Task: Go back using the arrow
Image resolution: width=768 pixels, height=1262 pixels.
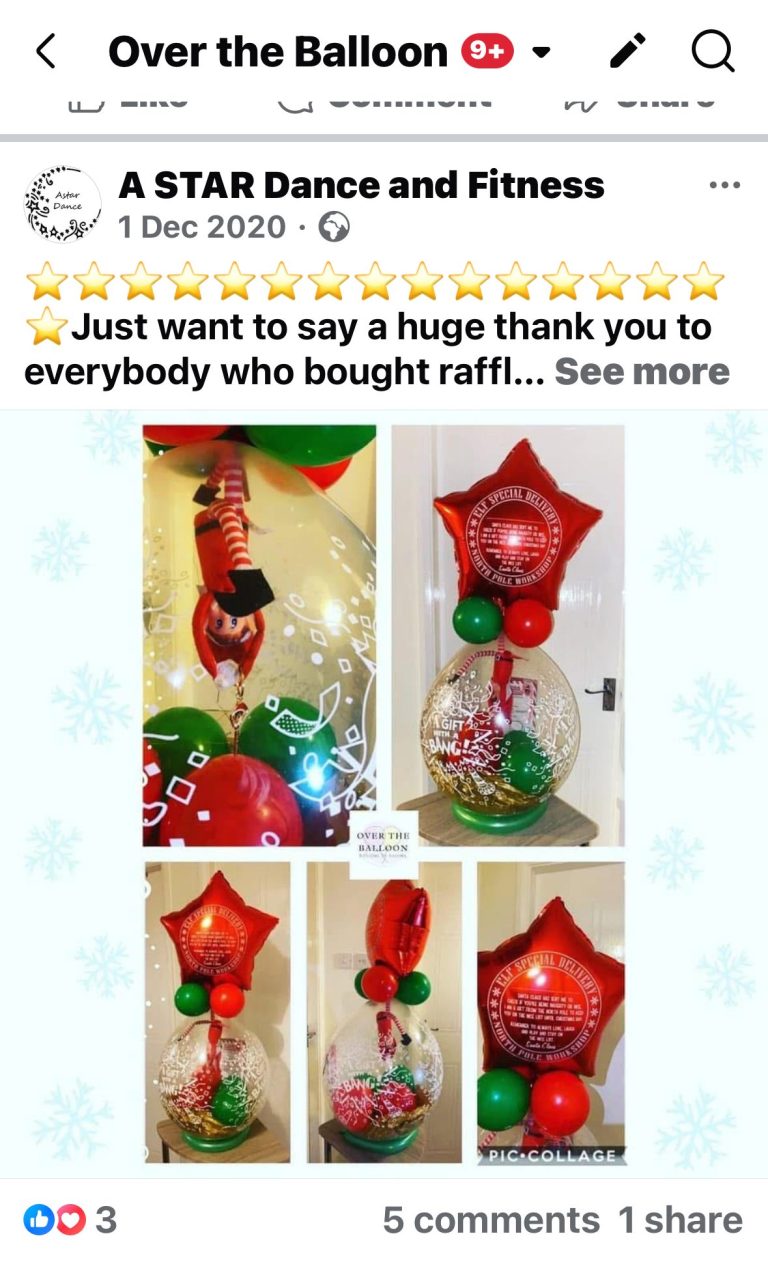Action: click(x=46, y=52)
